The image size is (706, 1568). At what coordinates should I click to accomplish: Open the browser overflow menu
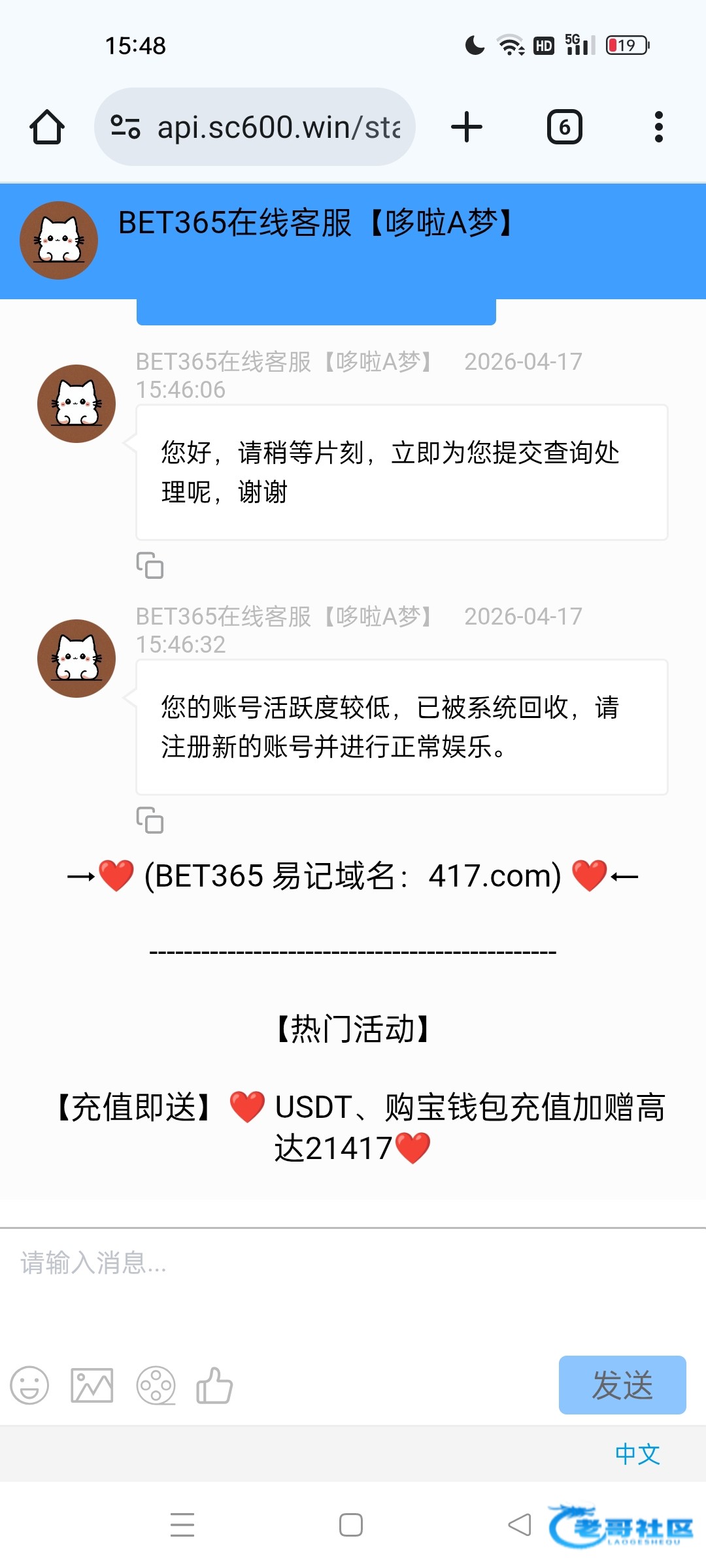tap(658, 127)
